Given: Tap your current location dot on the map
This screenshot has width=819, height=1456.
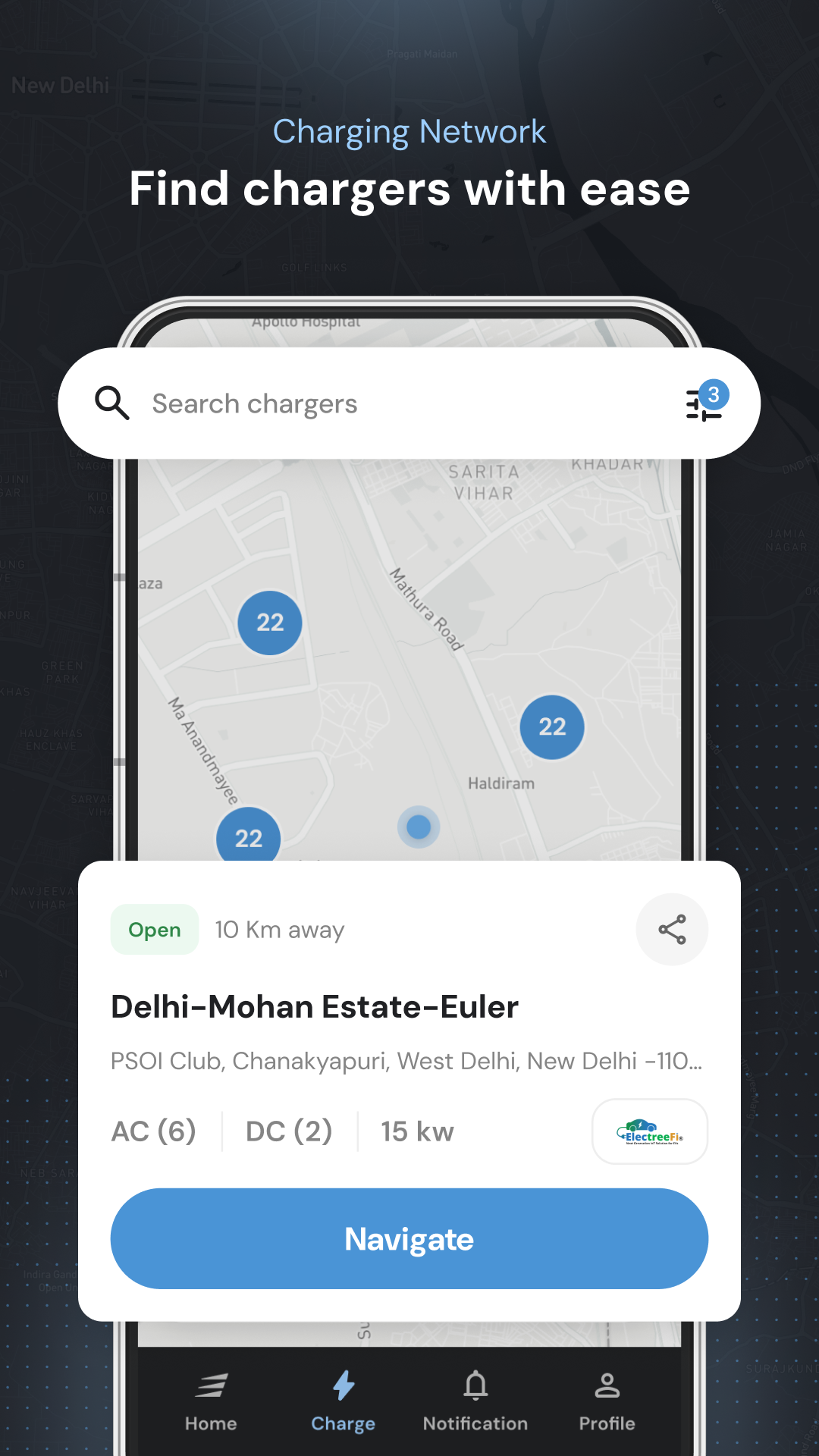Looking at the screenshot, I should point(418,826).
